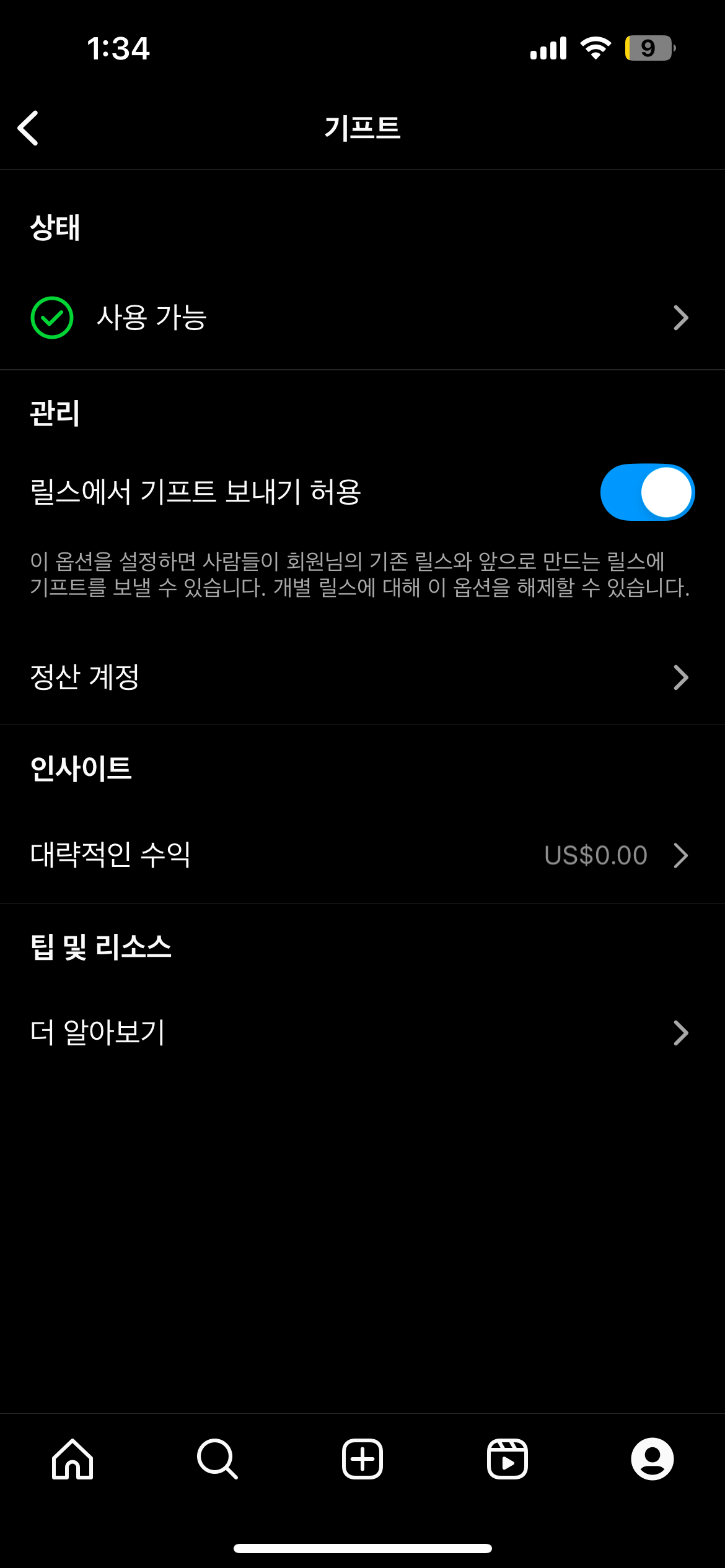Open the search tab
The height and width of the screenshot is (1568, 725).
click(x=217, y=1459)
